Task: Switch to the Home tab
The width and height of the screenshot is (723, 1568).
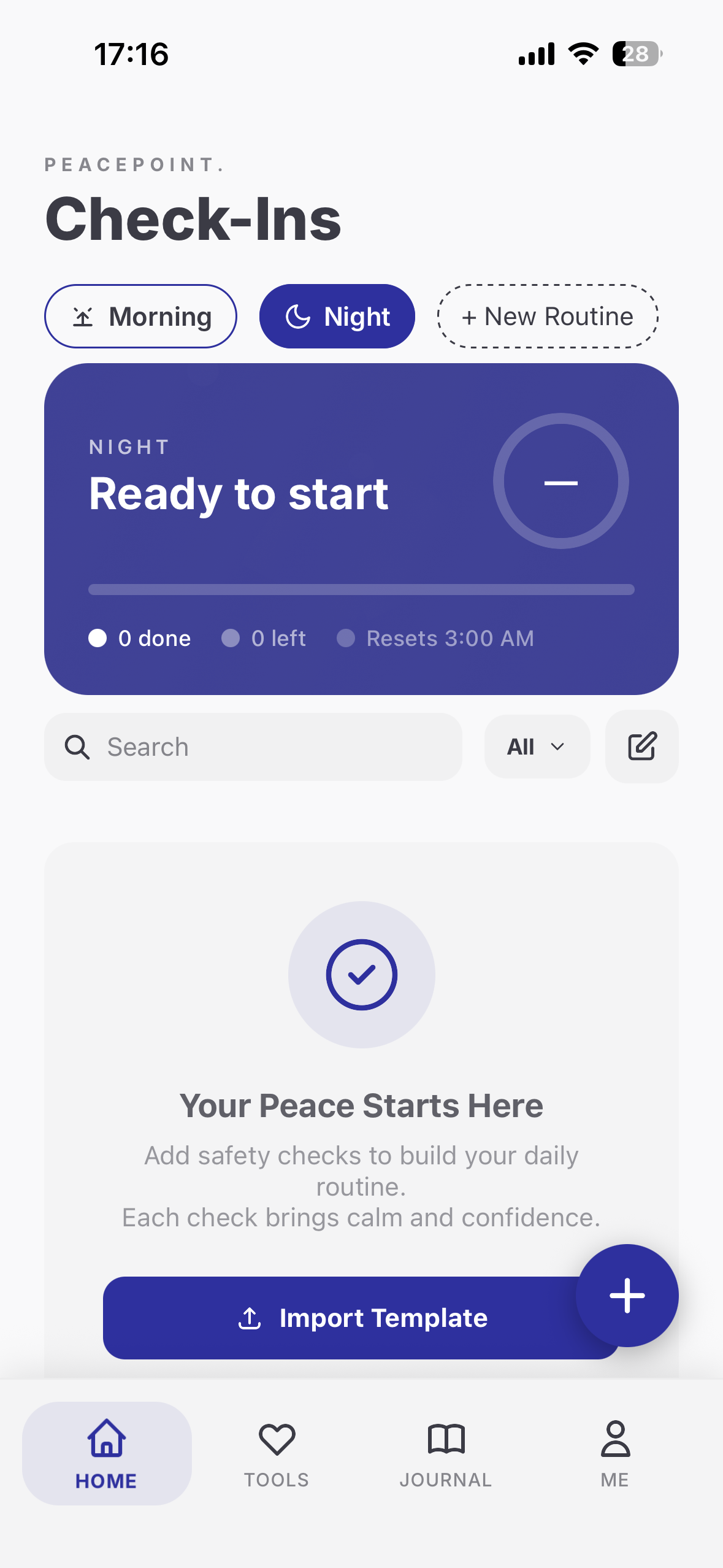Action: pos(105,1454)
